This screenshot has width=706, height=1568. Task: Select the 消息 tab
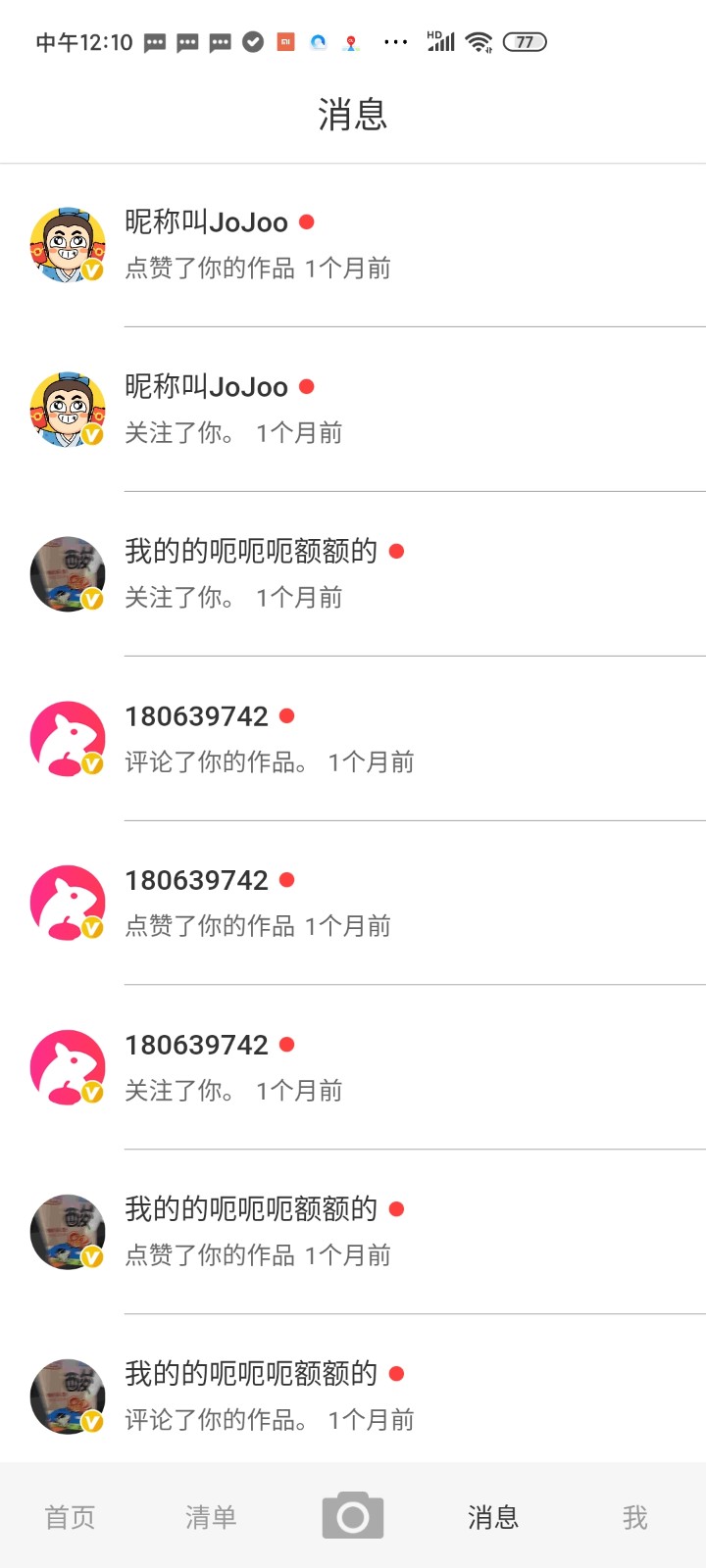coord(493,1517)
